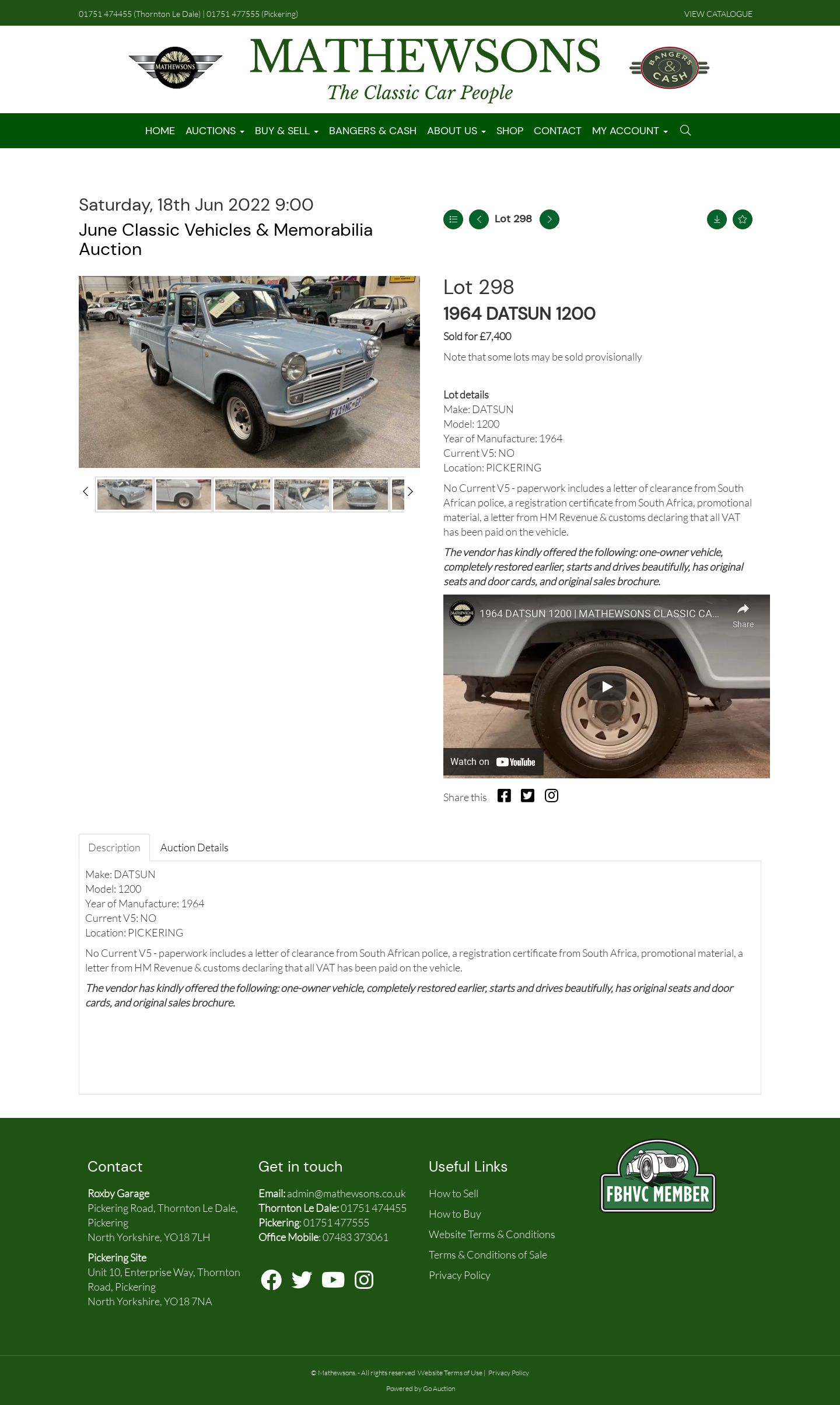Tap the download icon for this lot
The width and height of the screenshot is (840, 1405).
[716, 219]
